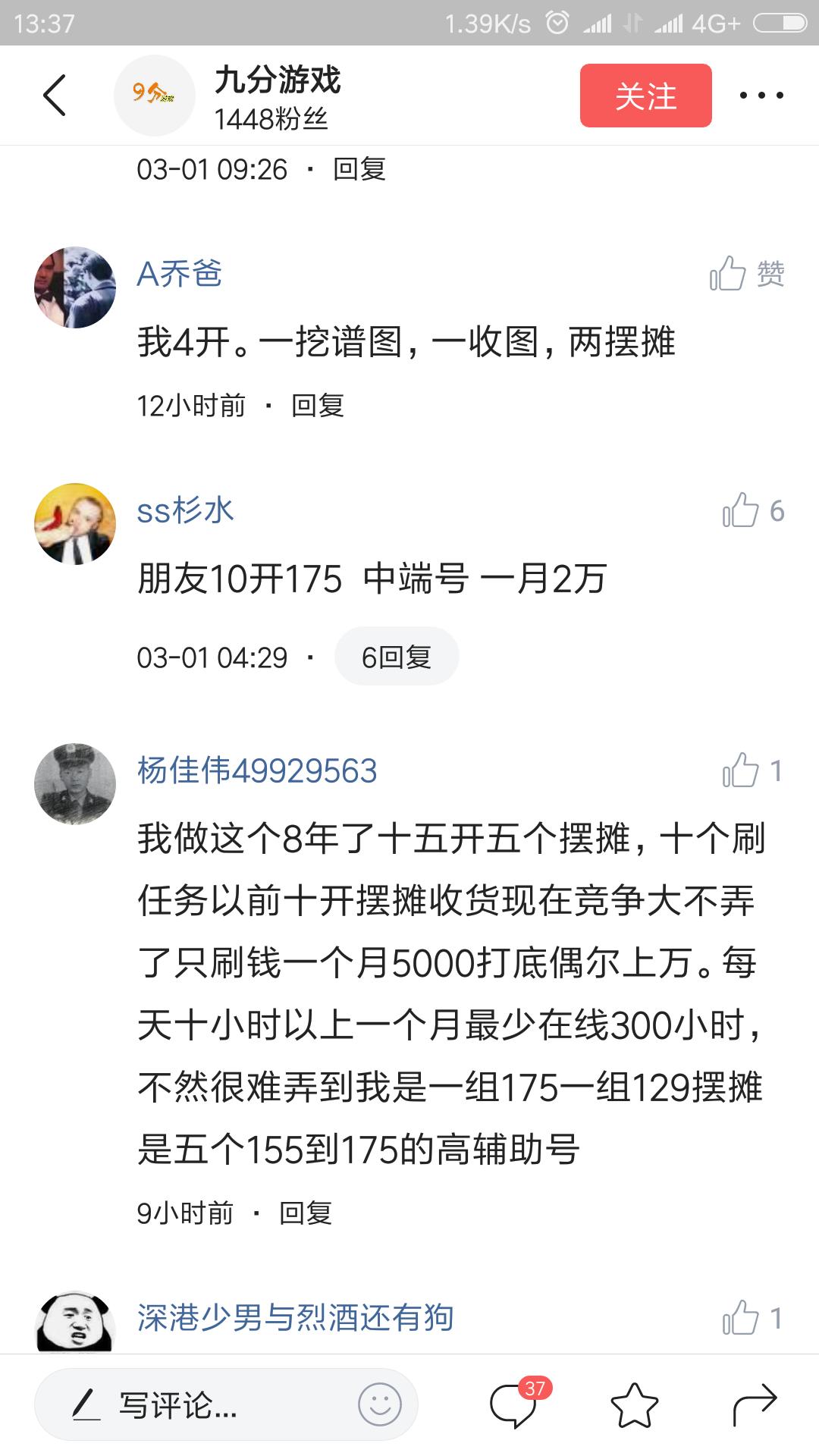Share this article
Screen dimensions: 819x1456
754,1404
